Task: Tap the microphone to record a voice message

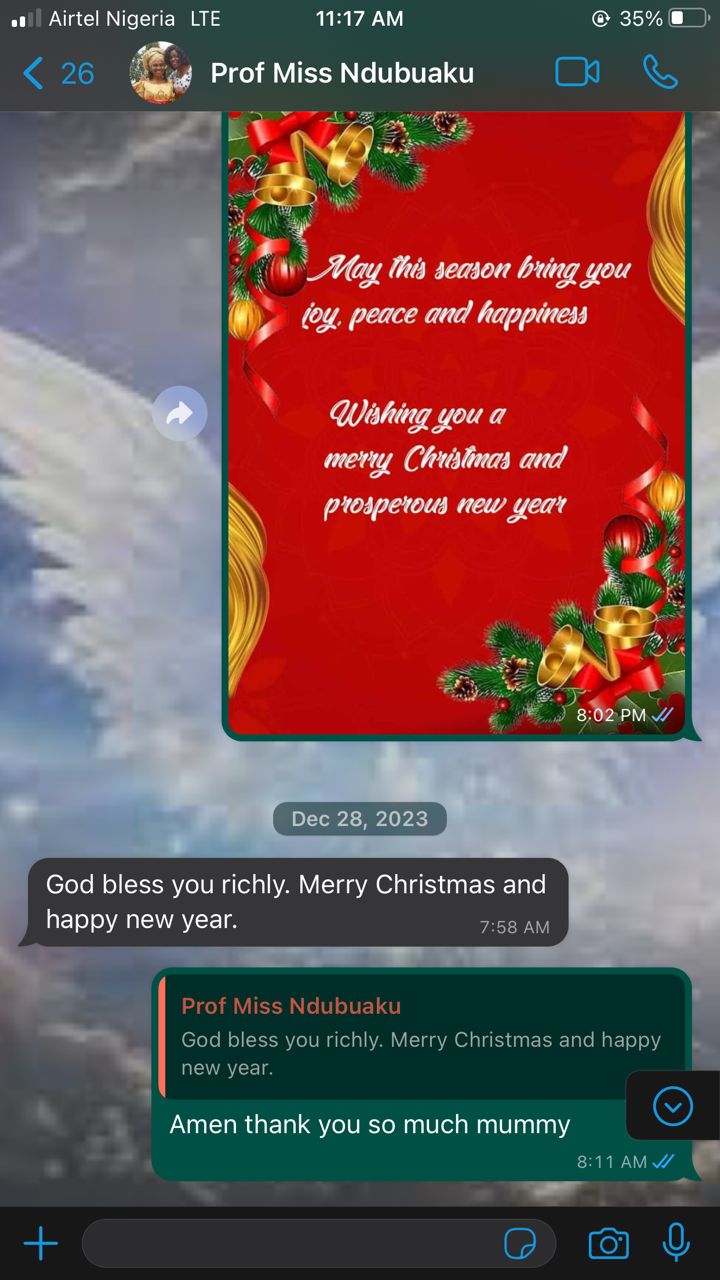Action: (676, 1243)
